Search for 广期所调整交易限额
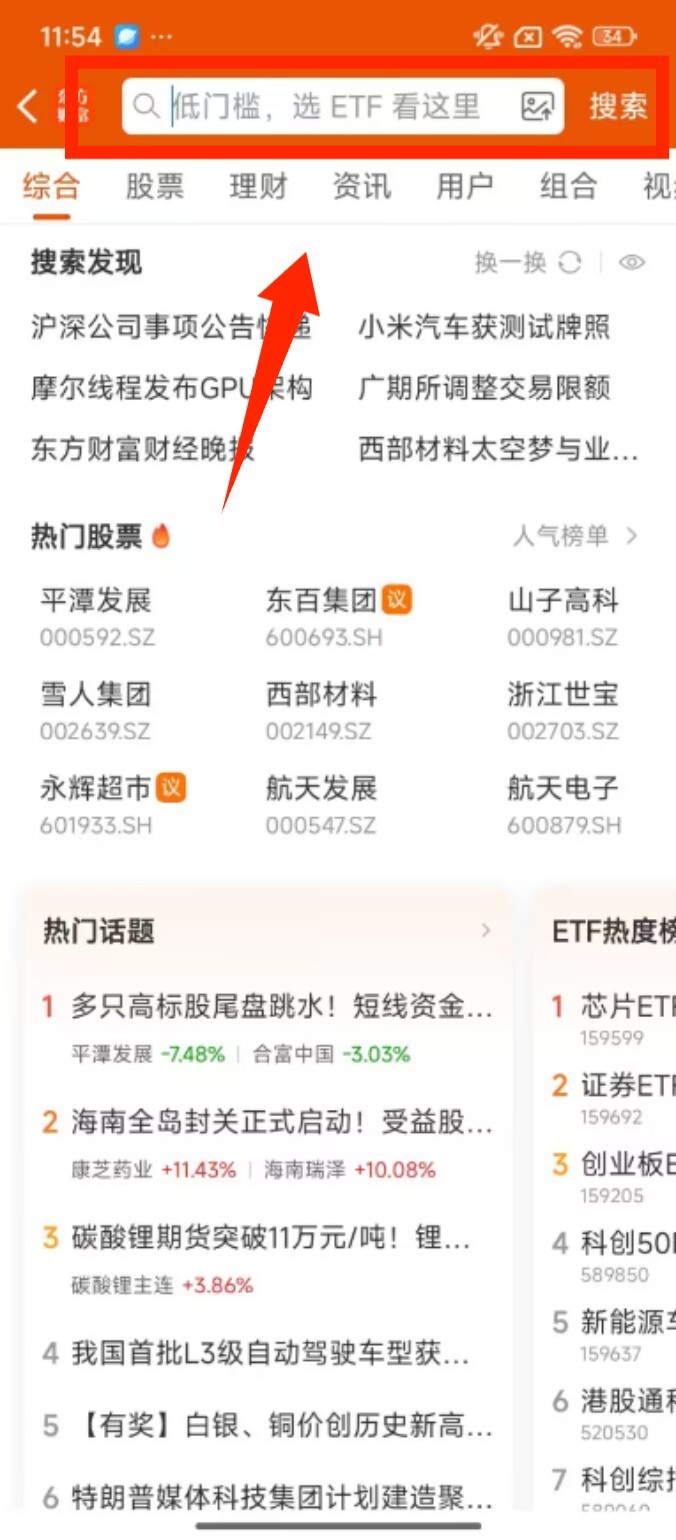Image resolution: width=676 pixels, height=1540 pixels. 484,388
